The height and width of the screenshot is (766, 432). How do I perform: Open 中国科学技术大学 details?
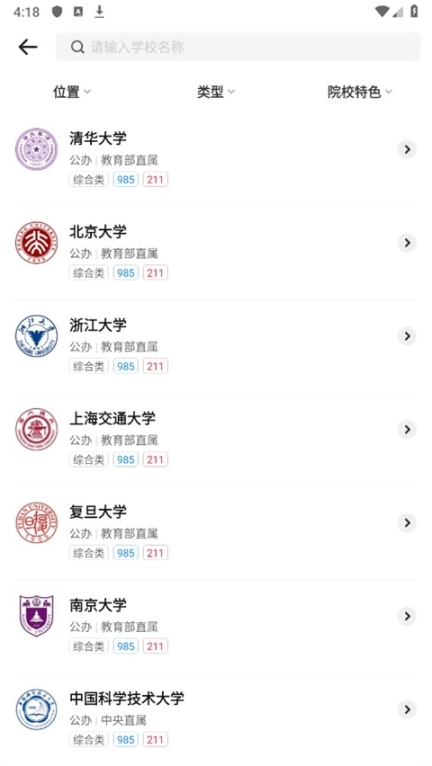216,719
